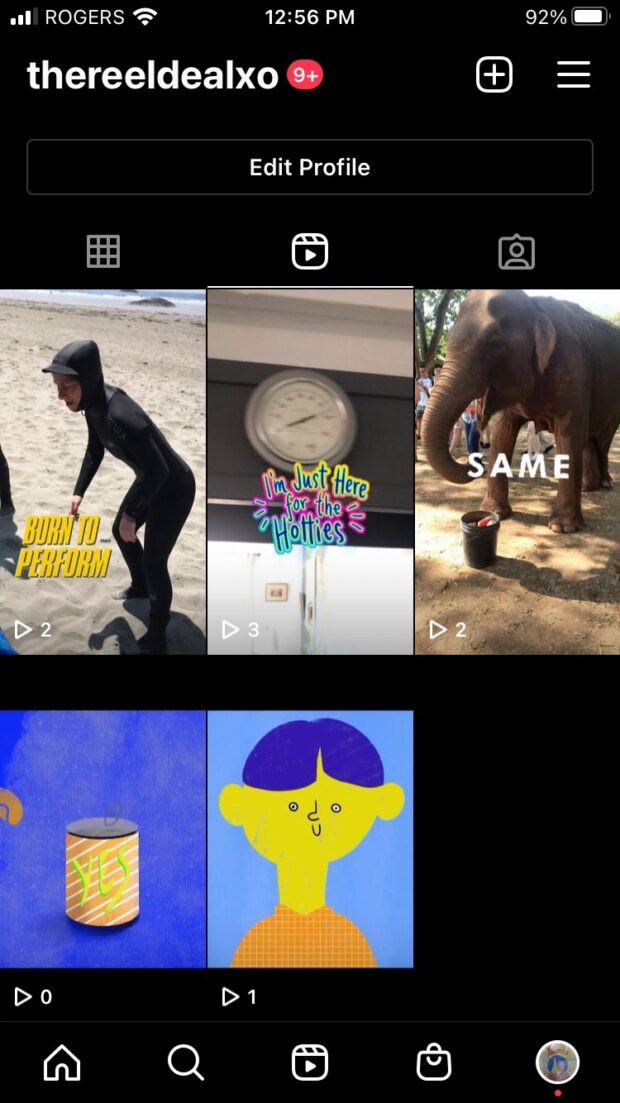Open the Born to Perform reel
The image size is (620, 1103).
tap(102, 472)
